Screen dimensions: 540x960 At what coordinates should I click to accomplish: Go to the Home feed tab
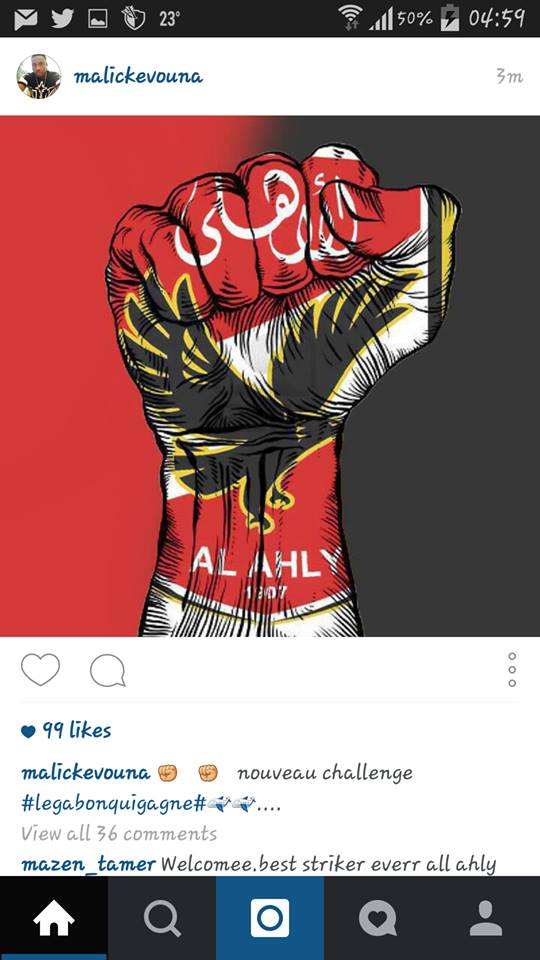54,918
